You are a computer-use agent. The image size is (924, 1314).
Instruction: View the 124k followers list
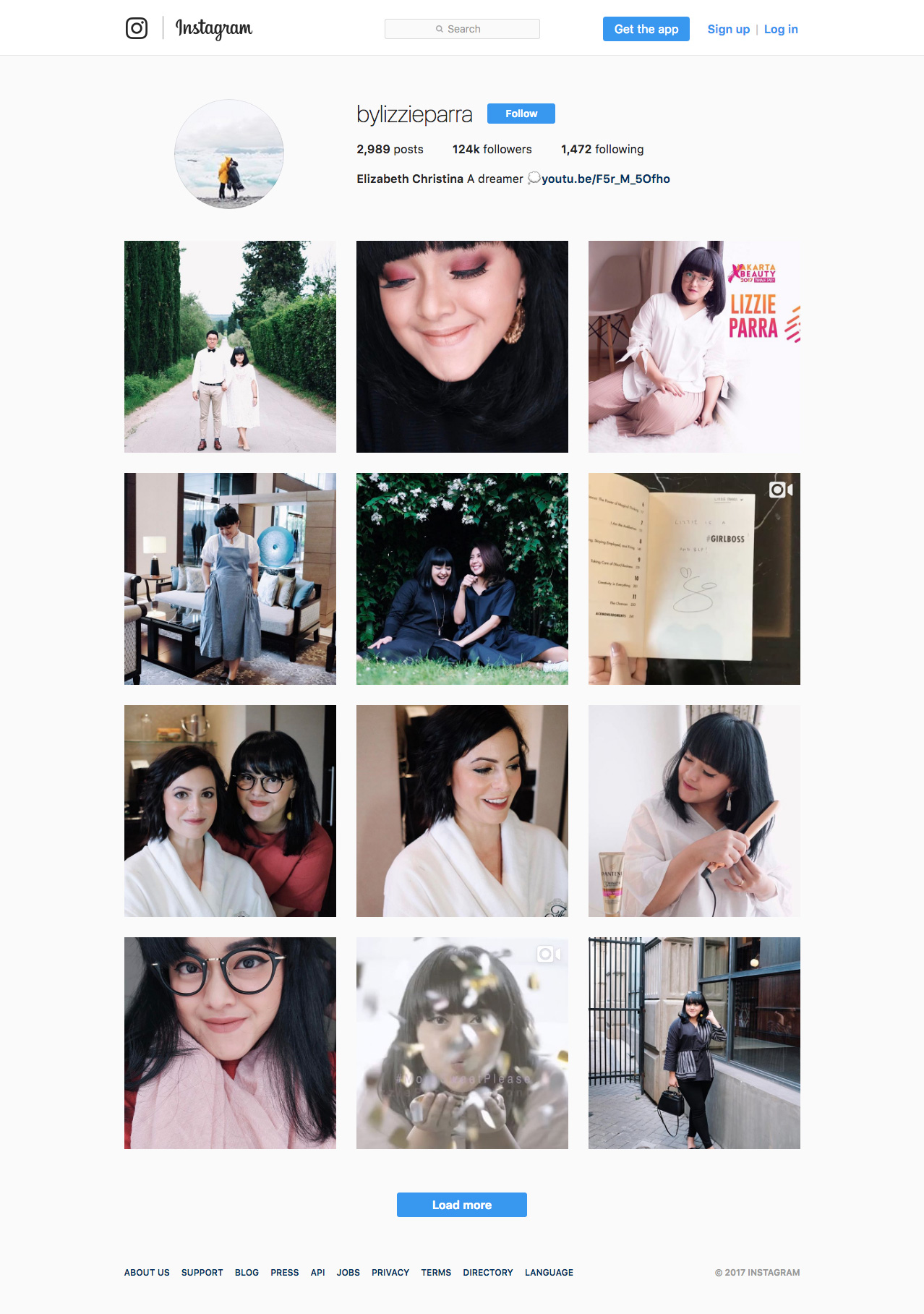[x=492, y=149]
